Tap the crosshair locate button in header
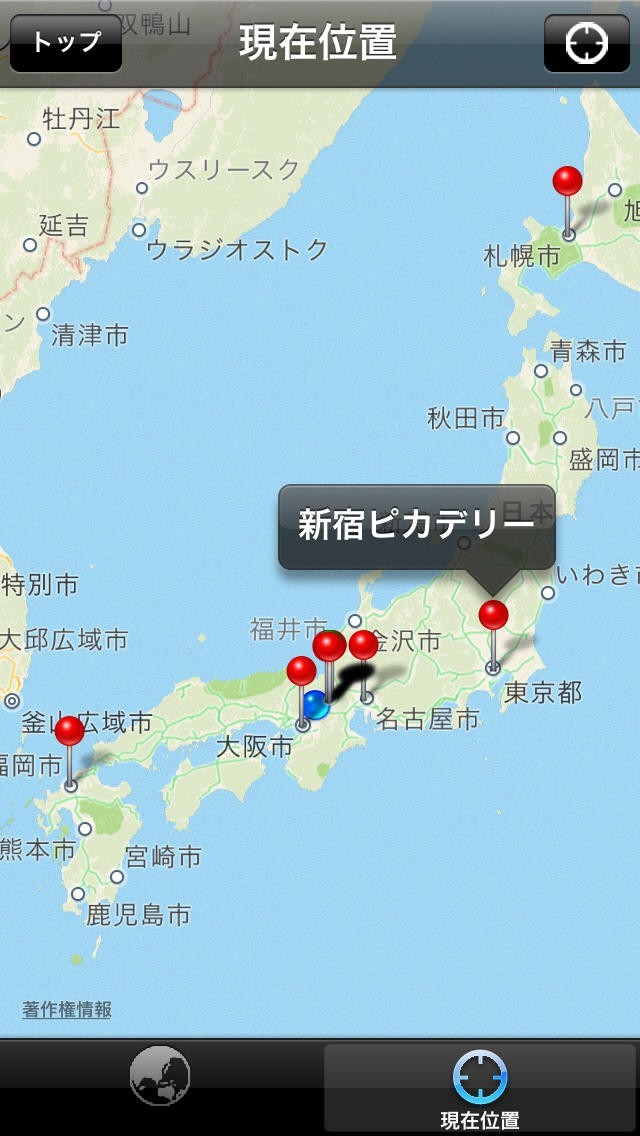This screenshot has width=640, height=1136. coord(586,43)
